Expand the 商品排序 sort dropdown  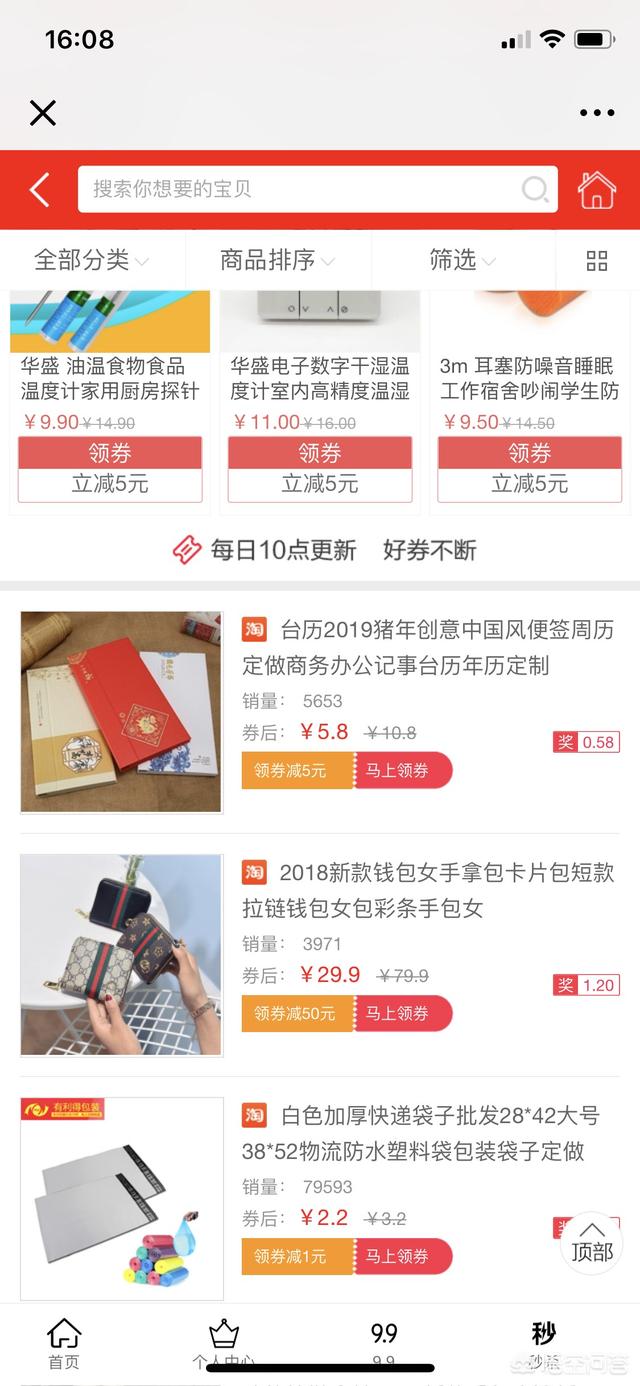[277, 261]
